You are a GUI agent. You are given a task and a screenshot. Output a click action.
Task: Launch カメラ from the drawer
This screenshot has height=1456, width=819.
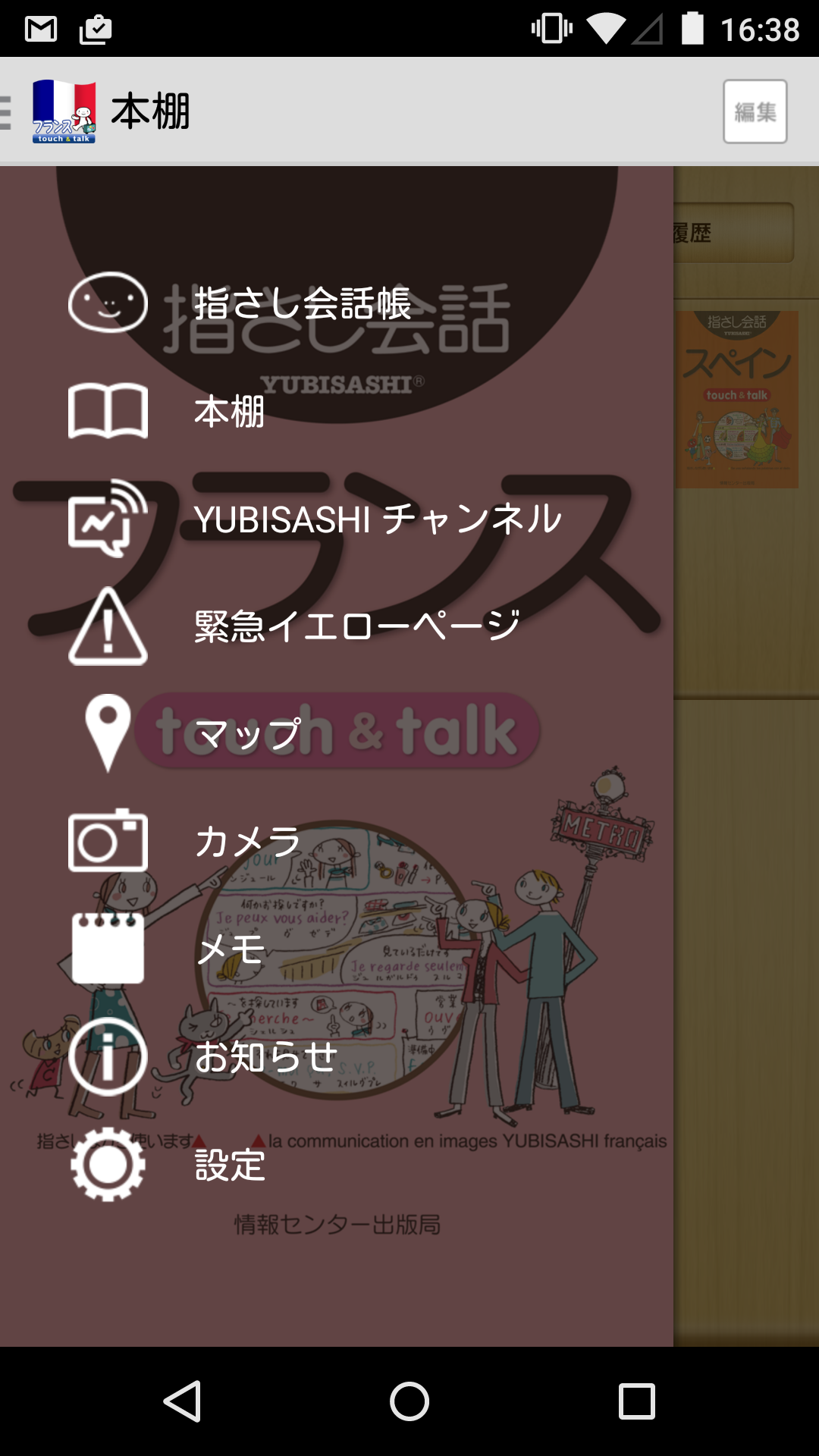(248, 842)
